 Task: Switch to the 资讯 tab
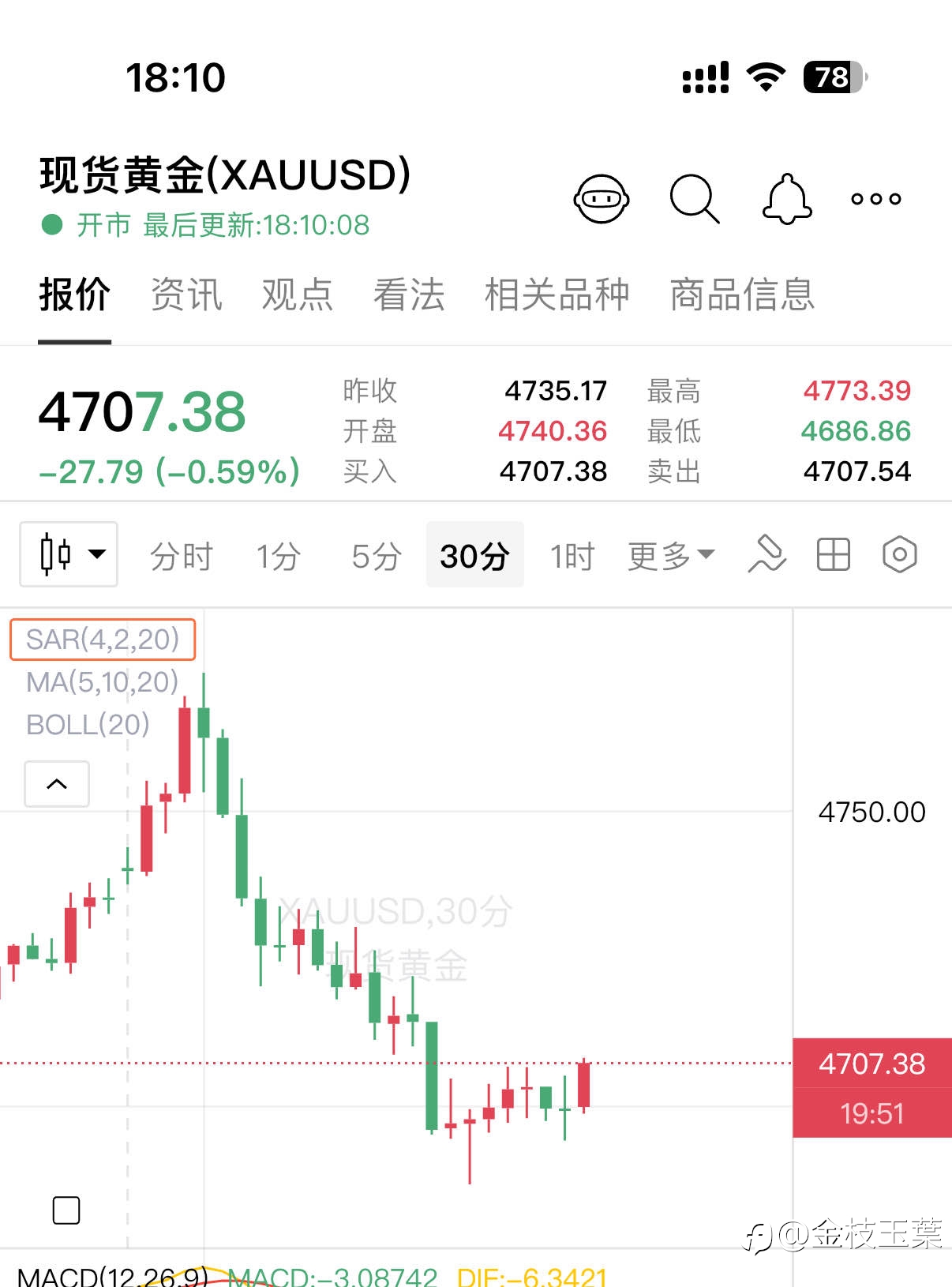click(186, 295)
